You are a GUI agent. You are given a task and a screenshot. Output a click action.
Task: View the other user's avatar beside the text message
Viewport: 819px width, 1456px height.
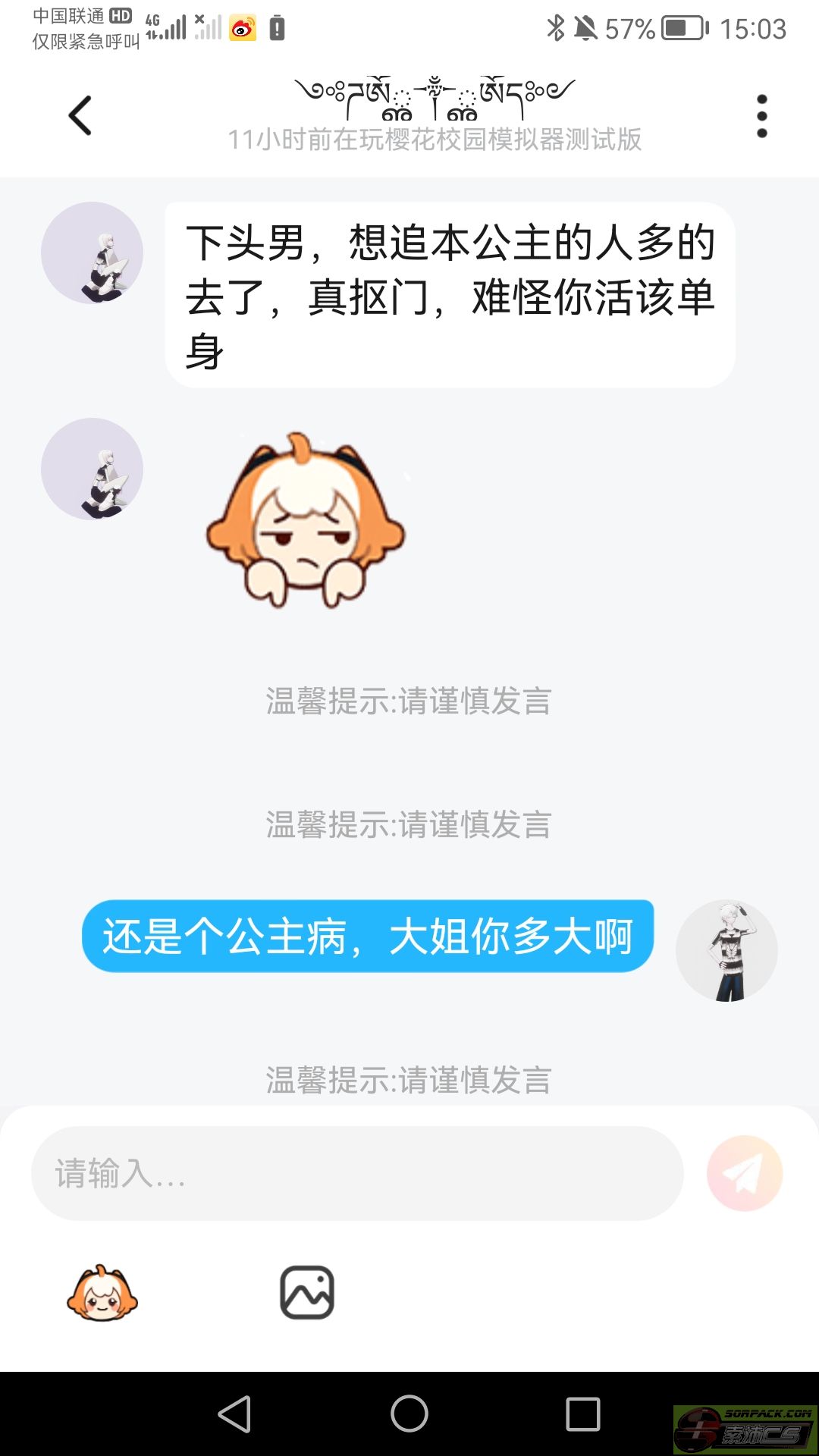point(92,253)
